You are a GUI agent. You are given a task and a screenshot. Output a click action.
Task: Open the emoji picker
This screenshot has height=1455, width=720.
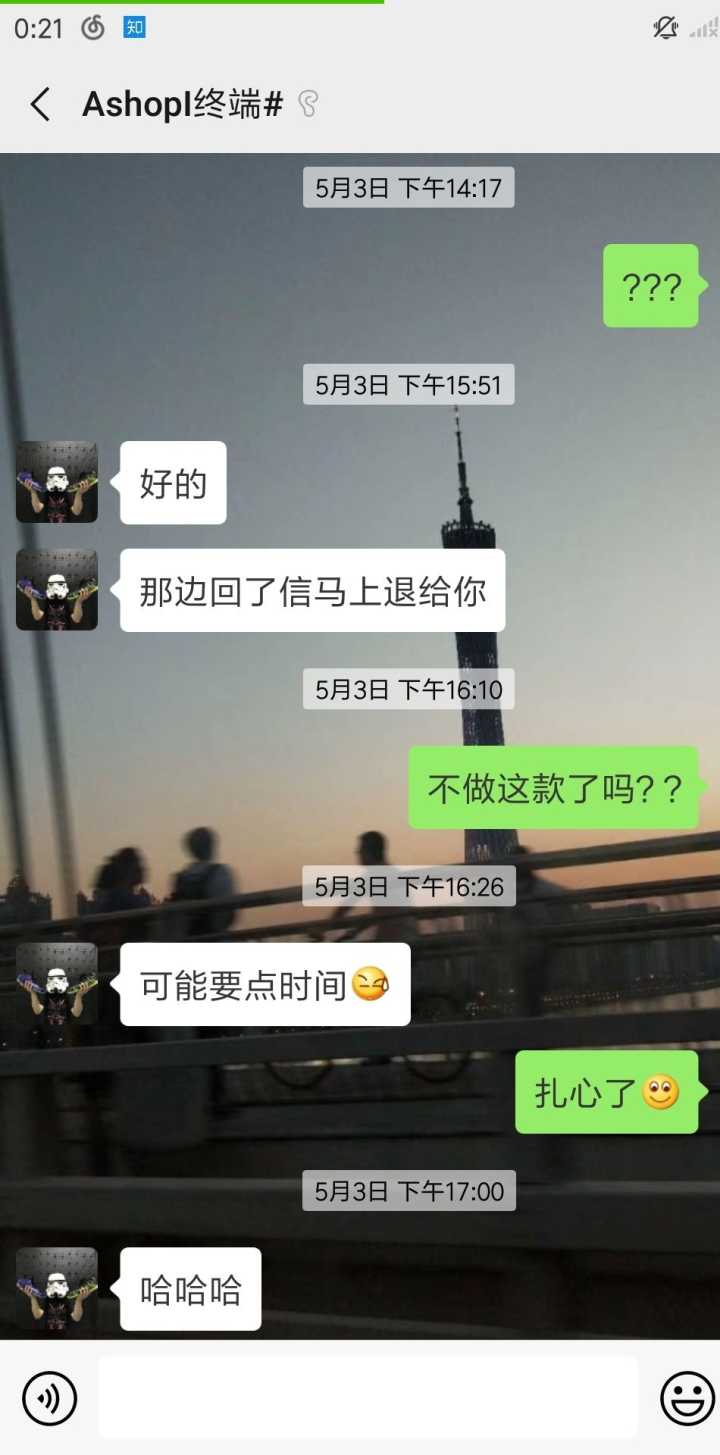coord(687,1397)
